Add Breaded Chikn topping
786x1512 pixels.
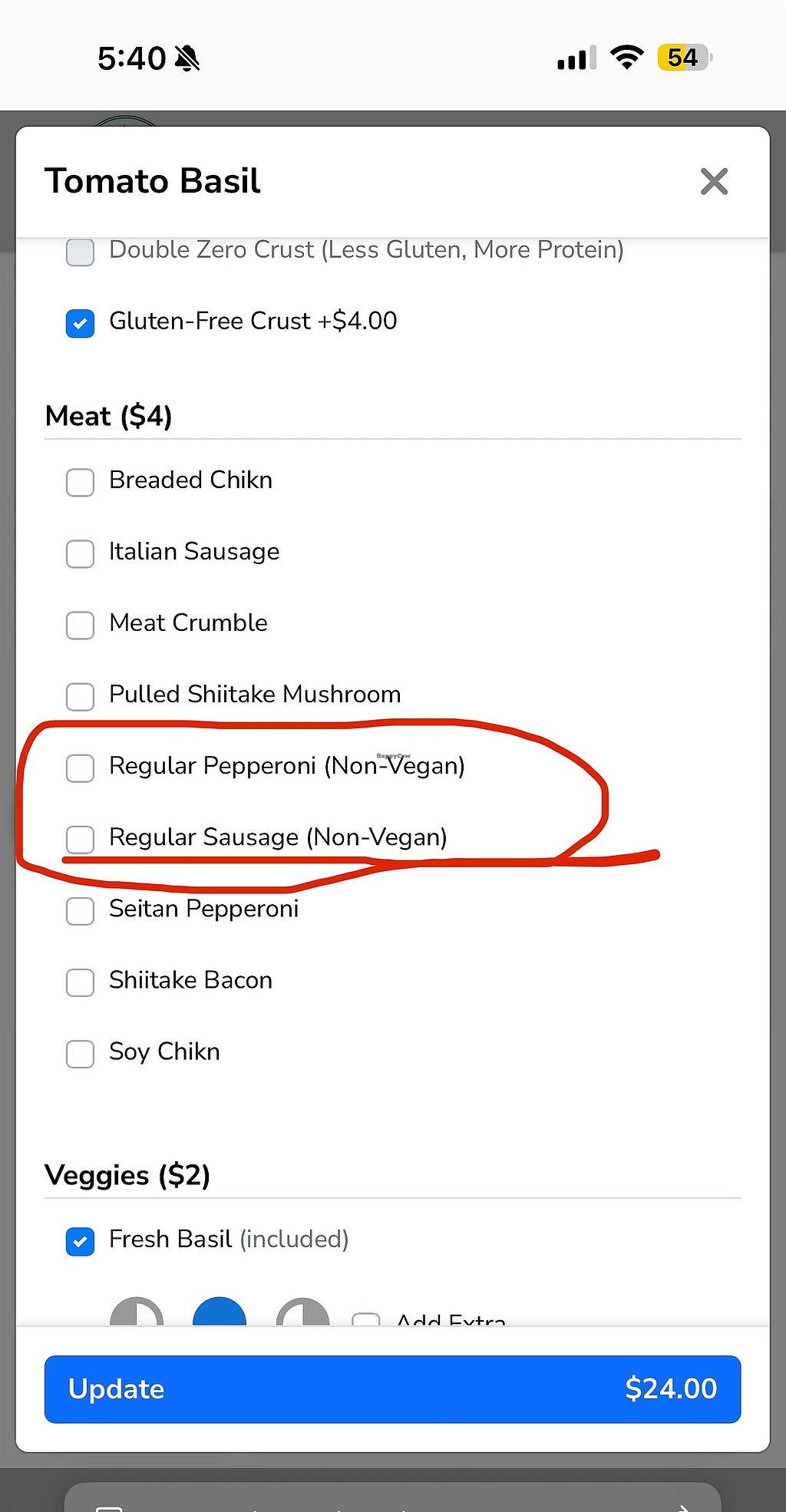tap(80, 482)
